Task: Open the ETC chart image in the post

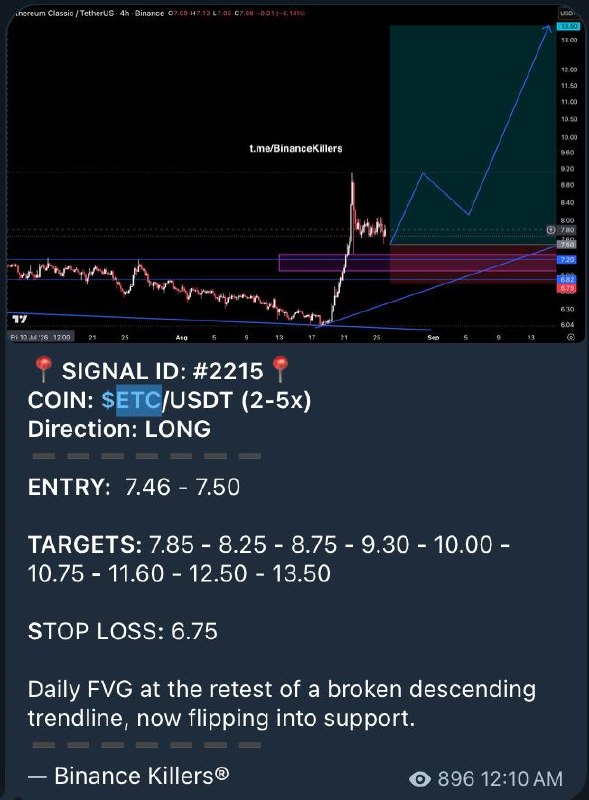Action: tap(295, 174)
